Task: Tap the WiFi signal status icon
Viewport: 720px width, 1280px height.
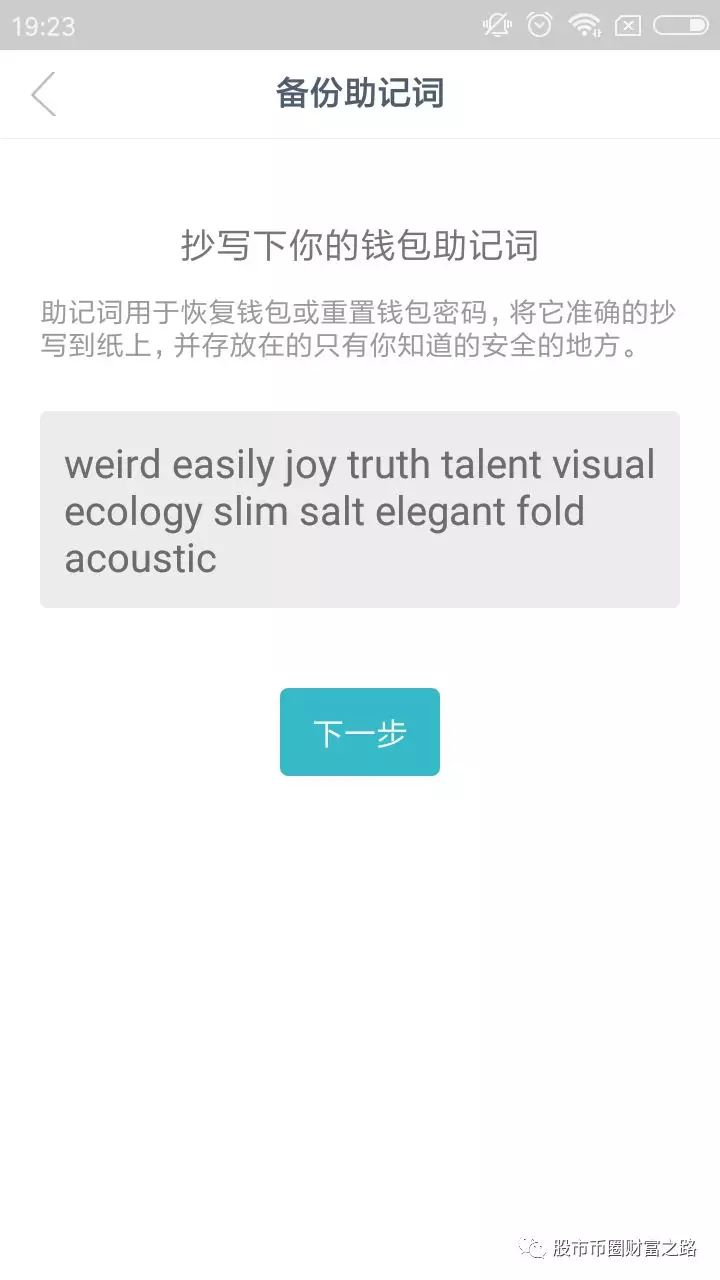Action: (585, 24)
